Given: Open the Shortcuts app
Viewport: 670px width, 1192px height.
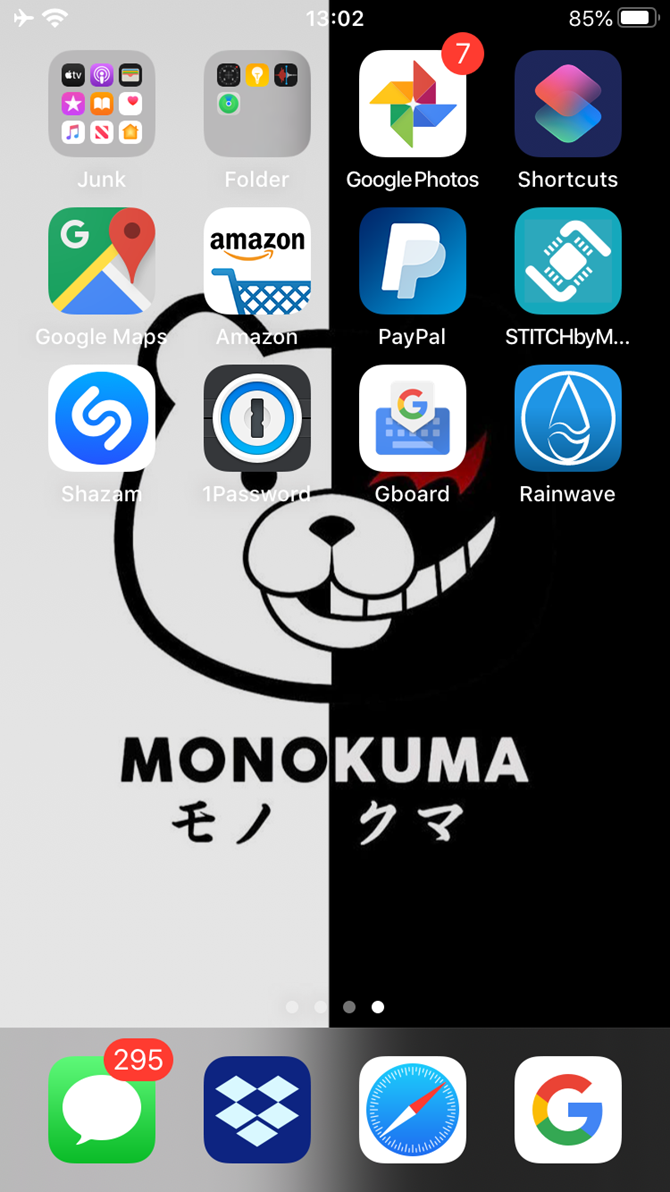Looking at the screenshot, I should [568, 104].
